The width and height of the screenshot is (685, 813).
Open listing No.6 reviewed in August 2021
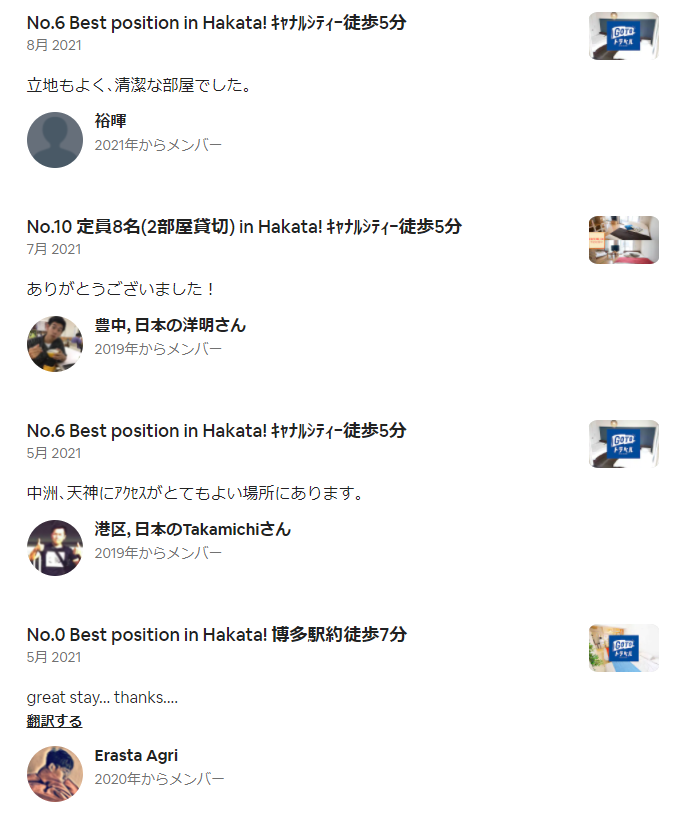(x=216, y=22)
